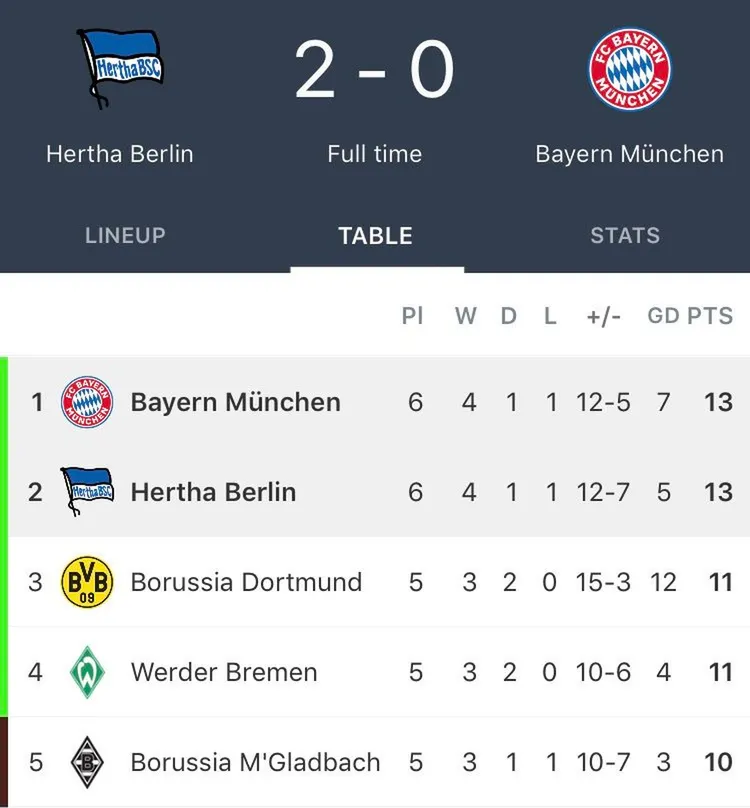Switch to the LINEUP tab
750x808 pixels.
point(125,236)
